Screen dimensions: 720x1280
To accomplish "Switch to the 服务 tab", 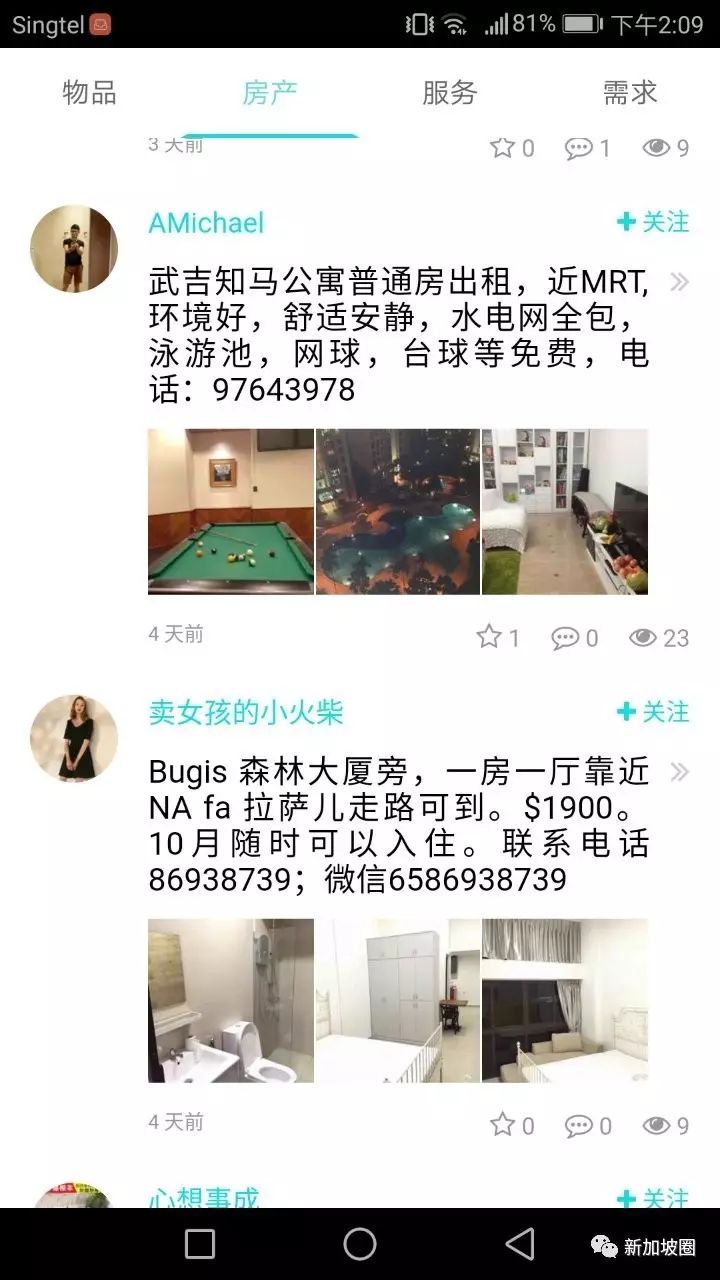I will (449, 93).
